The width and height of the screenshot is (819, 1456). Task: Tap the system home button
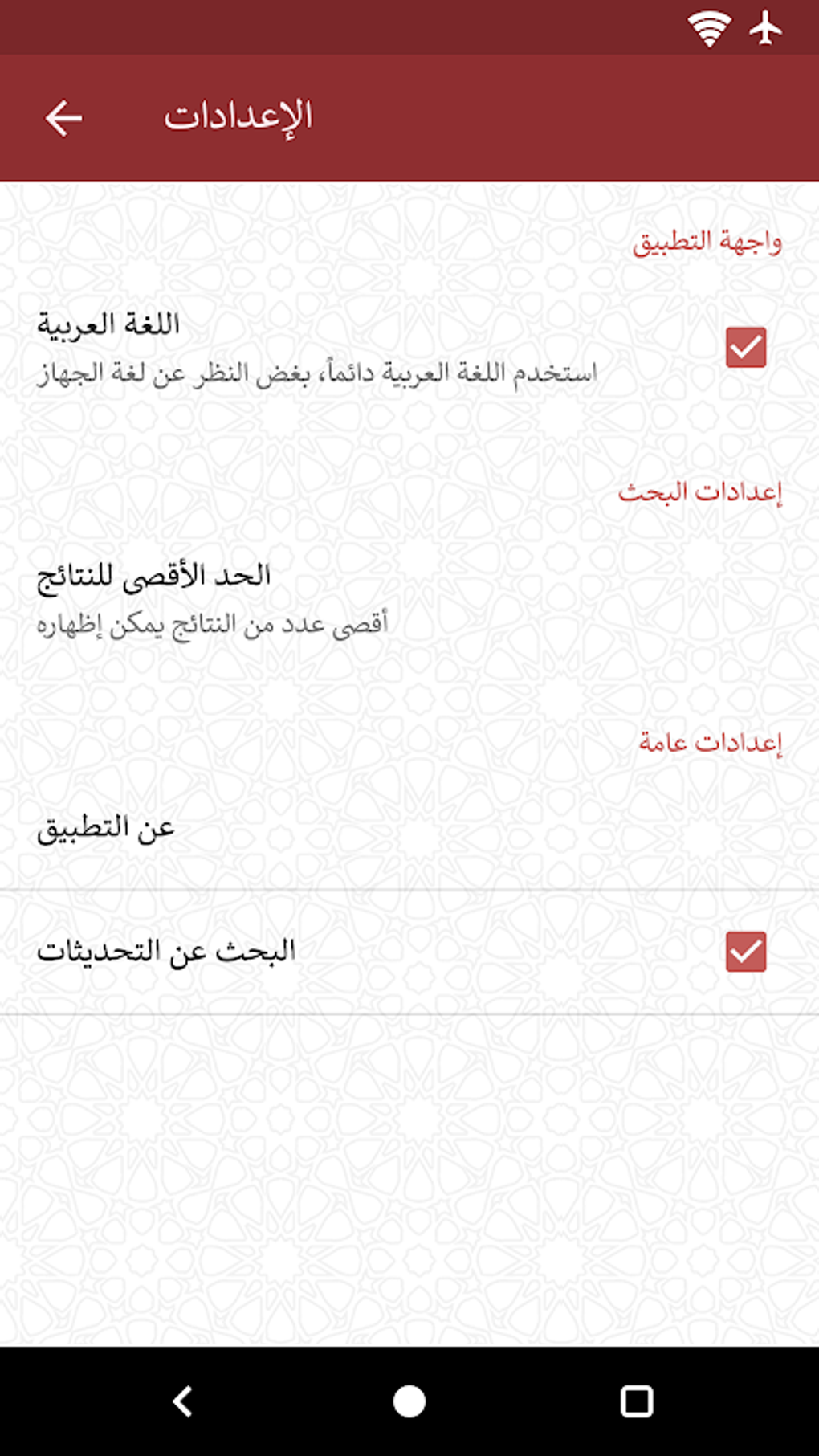coord(409,1401)
